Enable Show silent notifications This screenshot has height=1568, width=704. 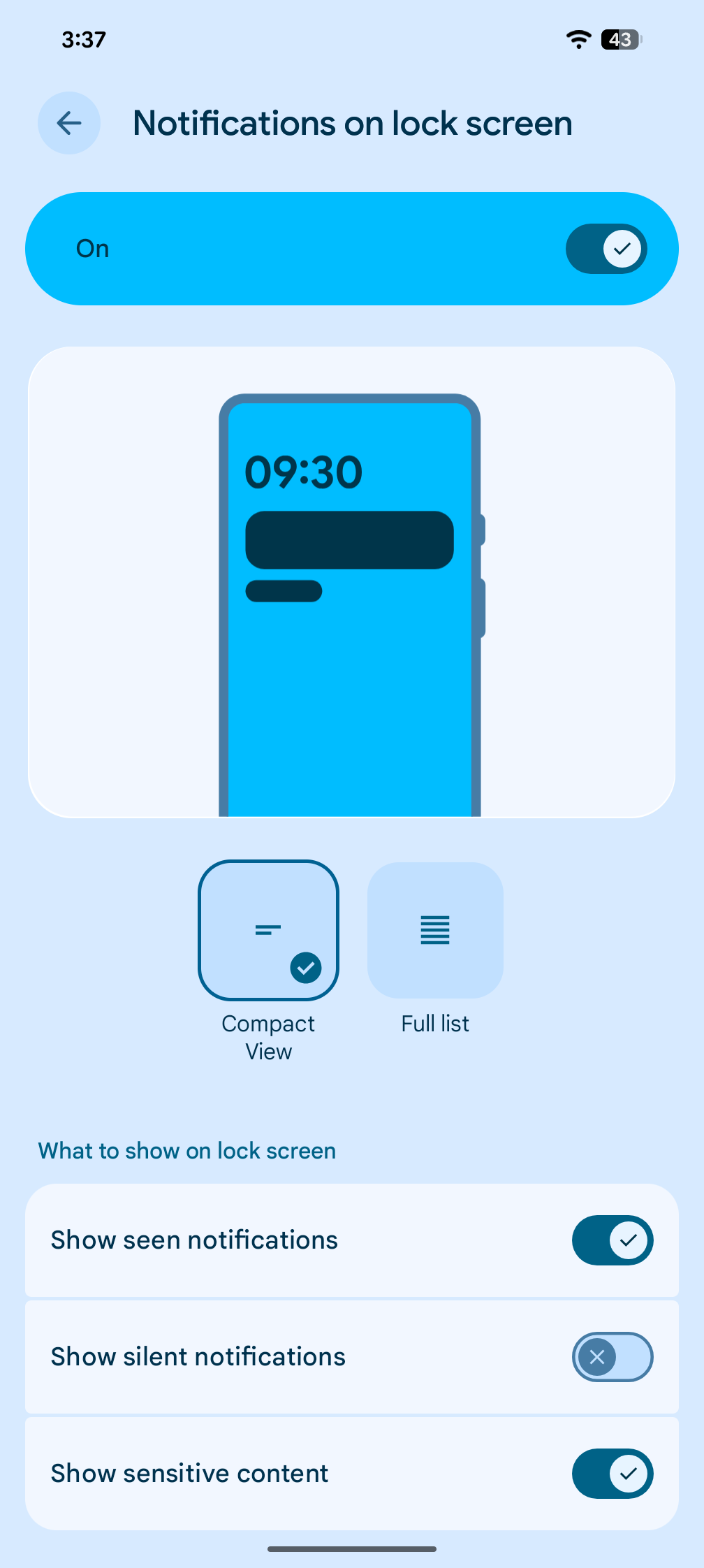[x=613, y=1357]
